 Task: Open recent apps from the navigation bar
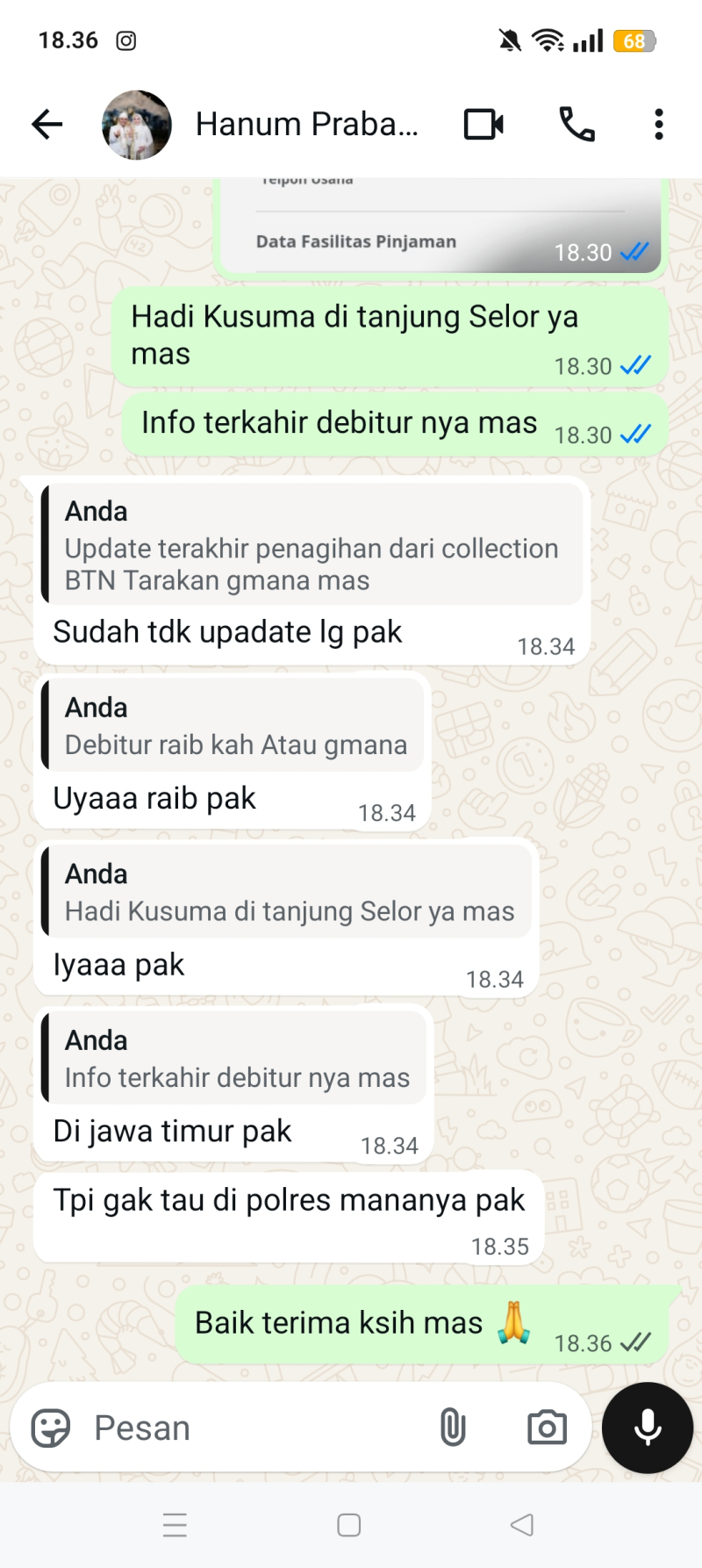tap(175, 1525)
